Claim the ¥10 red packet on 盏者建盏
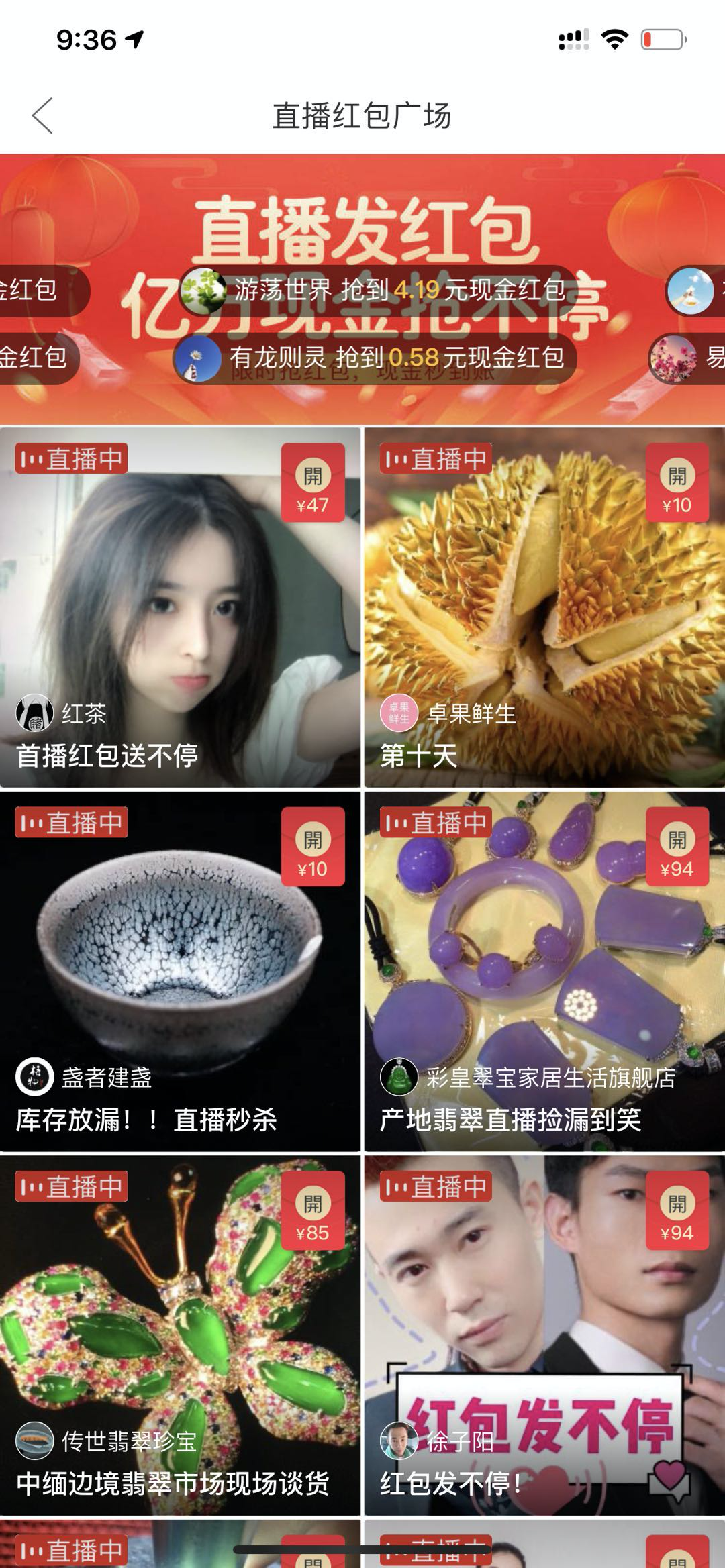The height and width of the screenshot is (1568, 725). tap(313, 847)
